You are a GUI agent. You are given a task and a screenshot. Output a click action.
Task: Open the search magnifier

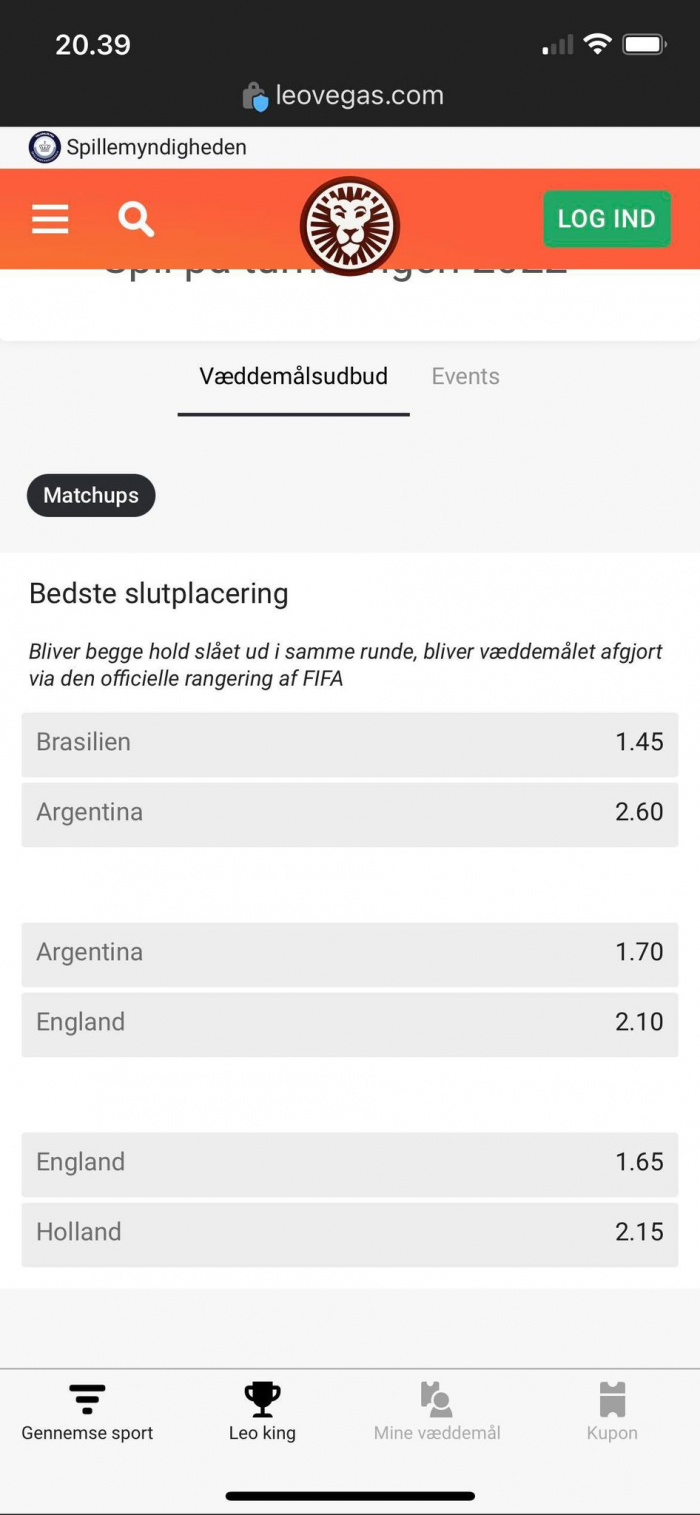[x=136, y=219]
